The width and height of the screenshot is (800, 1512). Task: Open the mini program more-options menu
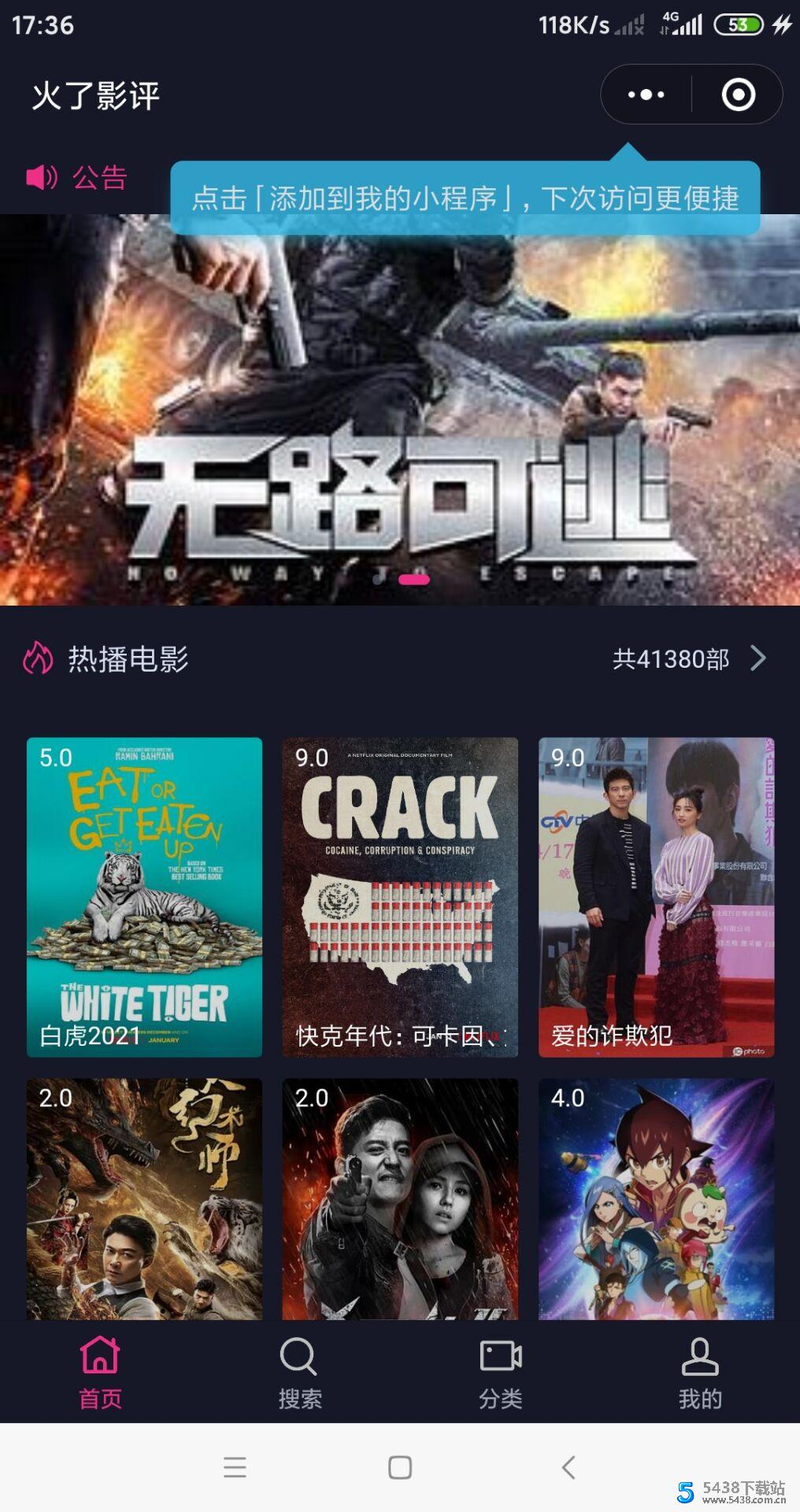tap(646, 94)
